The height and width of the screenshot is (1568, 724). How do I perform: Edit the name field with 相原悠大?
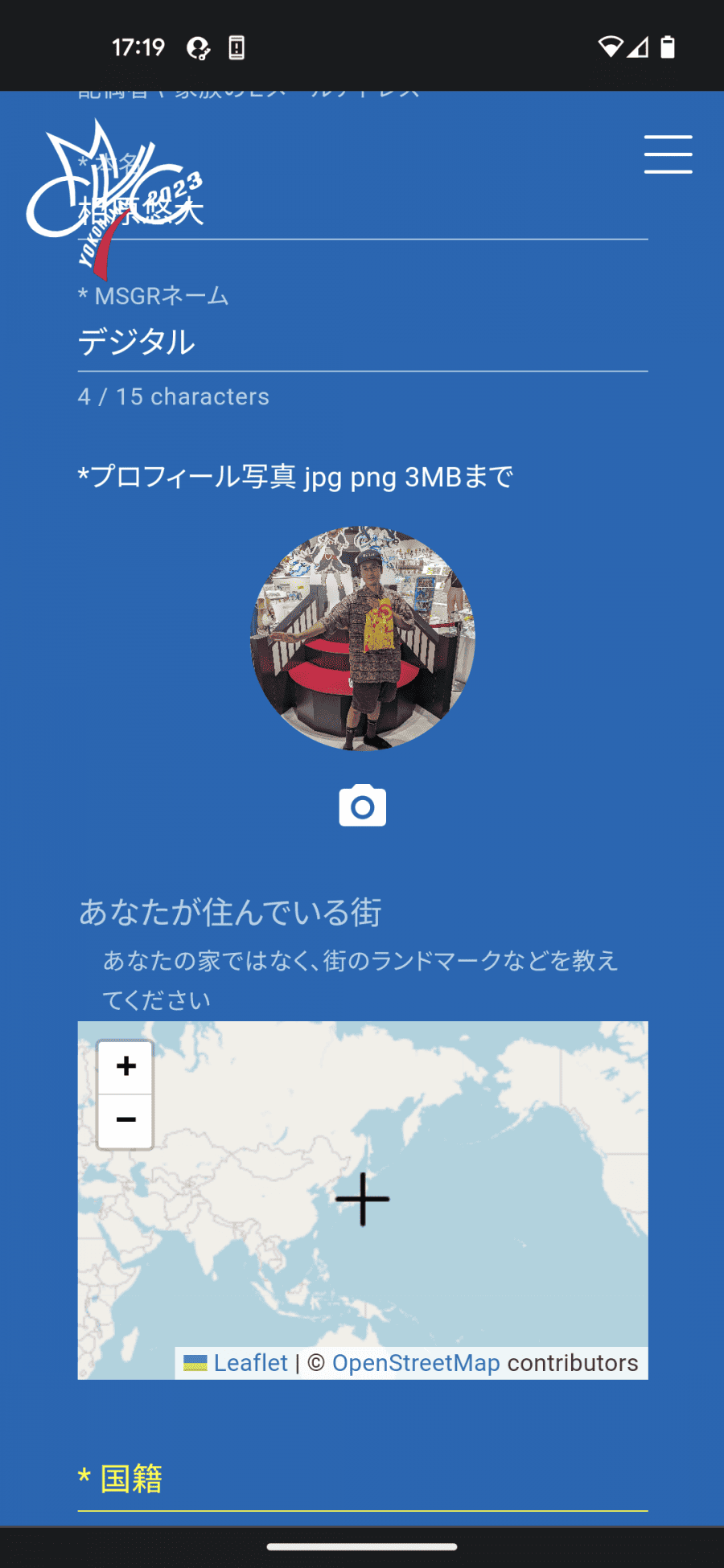(x=363, y=211)
